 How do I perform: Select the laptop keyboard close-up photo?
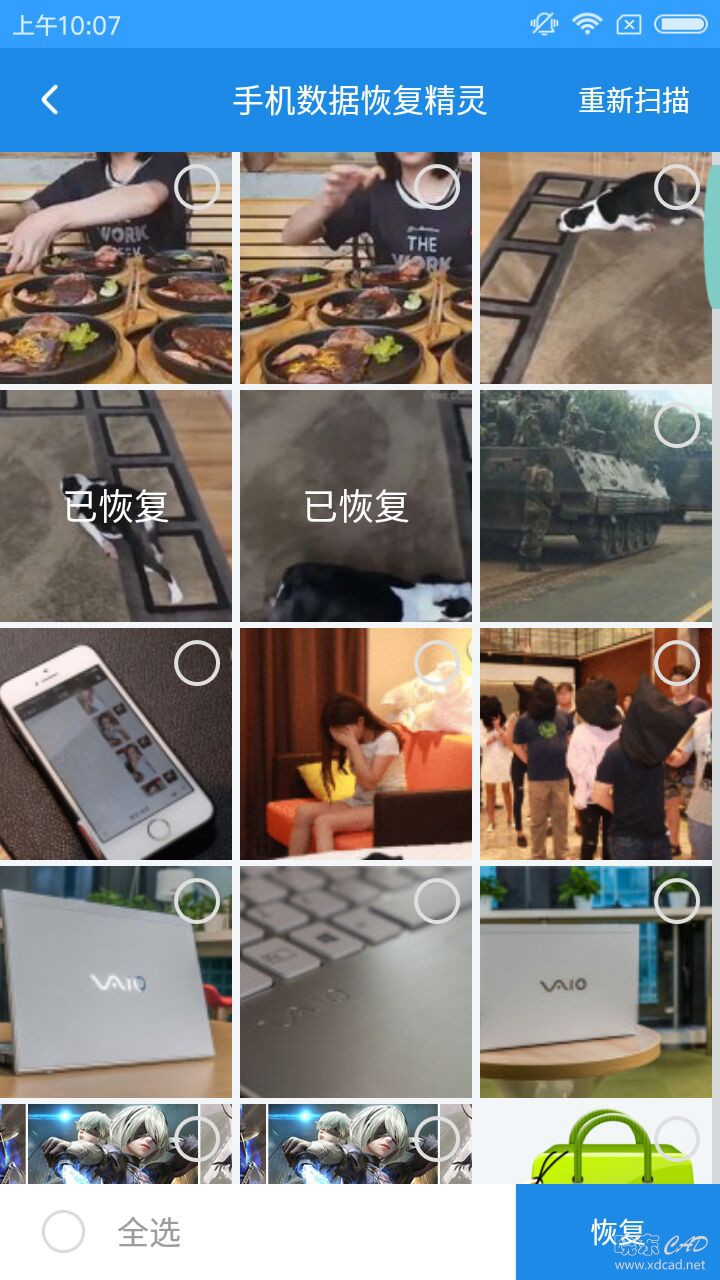pyautogui.click(x=437, y=901)
